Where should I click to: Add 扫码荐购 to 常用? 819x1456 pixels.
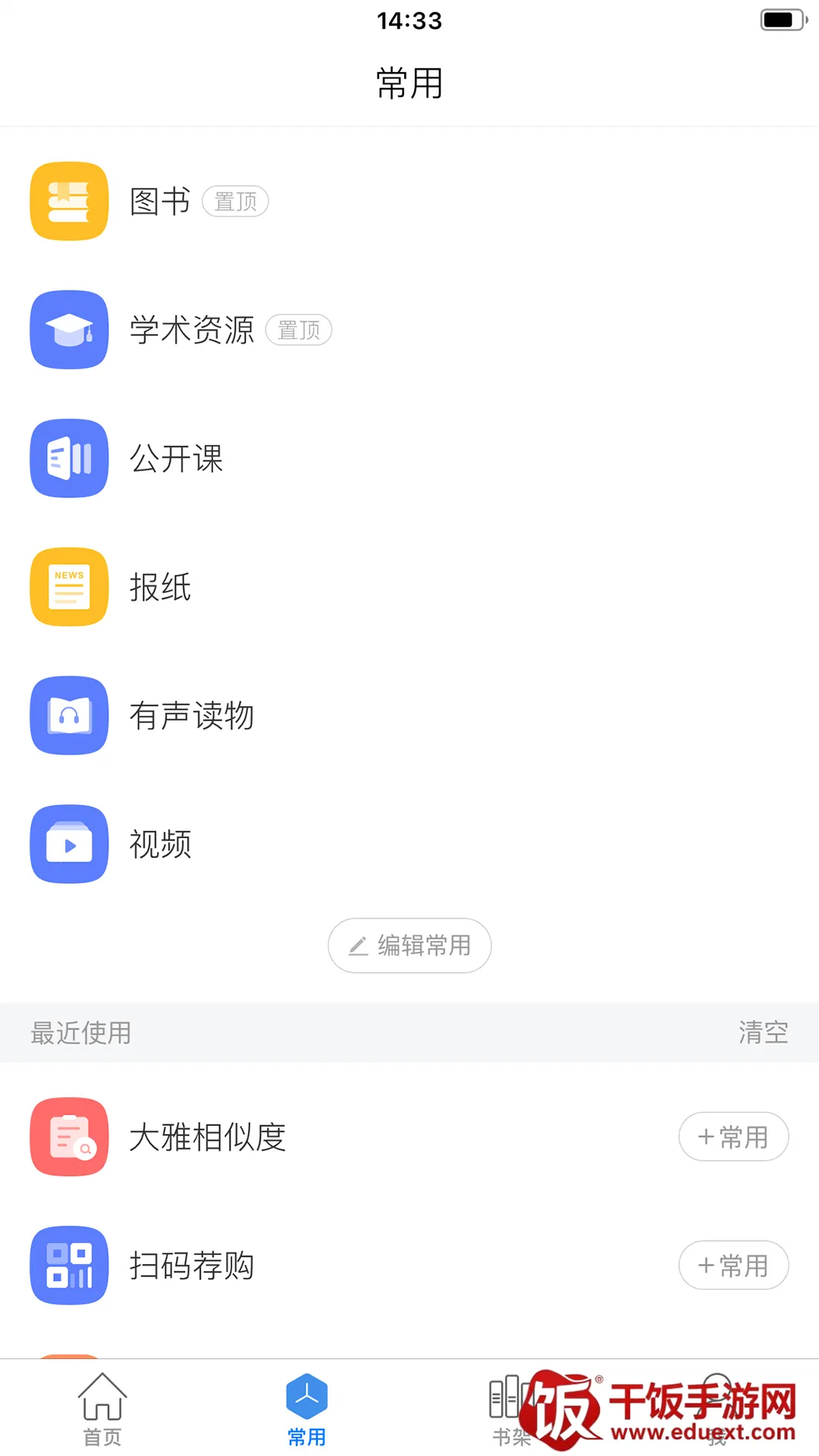tap(733, 1266)
